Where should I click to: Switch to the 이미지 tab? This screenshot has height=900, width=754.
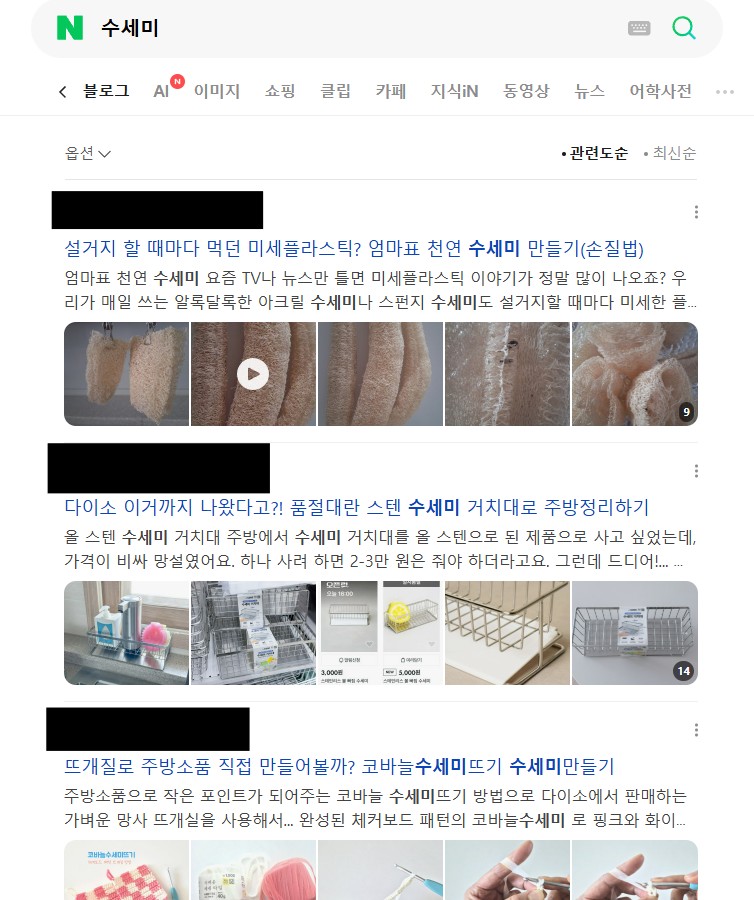pos(216,91)
